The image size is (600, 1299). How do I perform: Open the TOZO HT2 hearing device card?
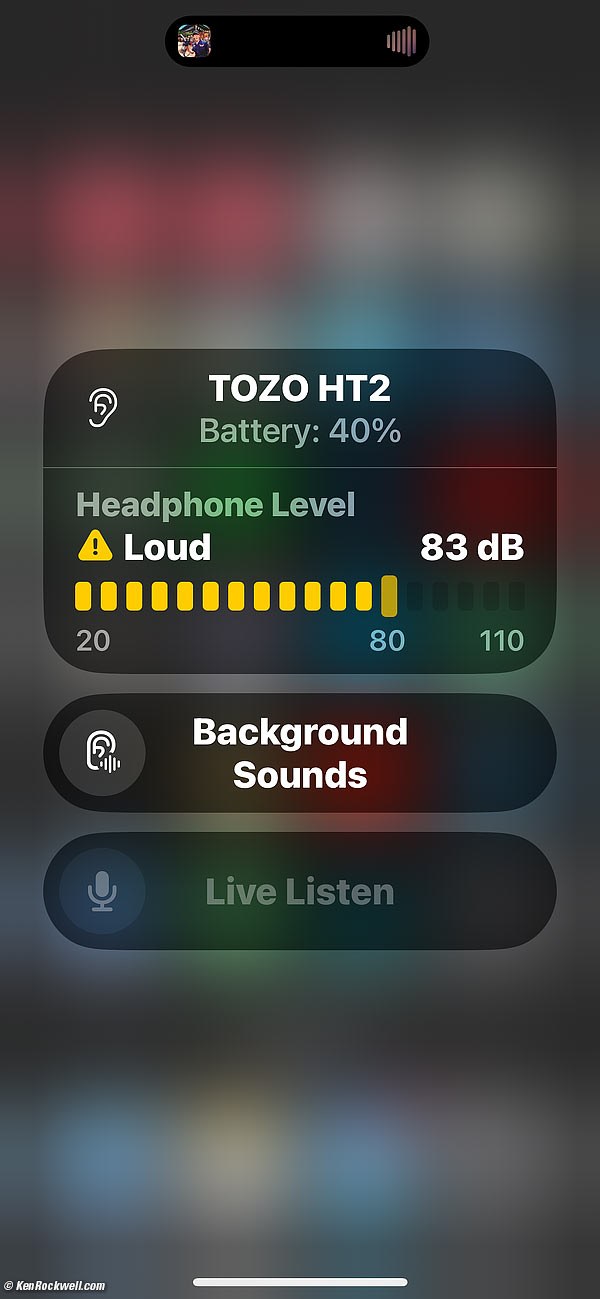point(300,410)
